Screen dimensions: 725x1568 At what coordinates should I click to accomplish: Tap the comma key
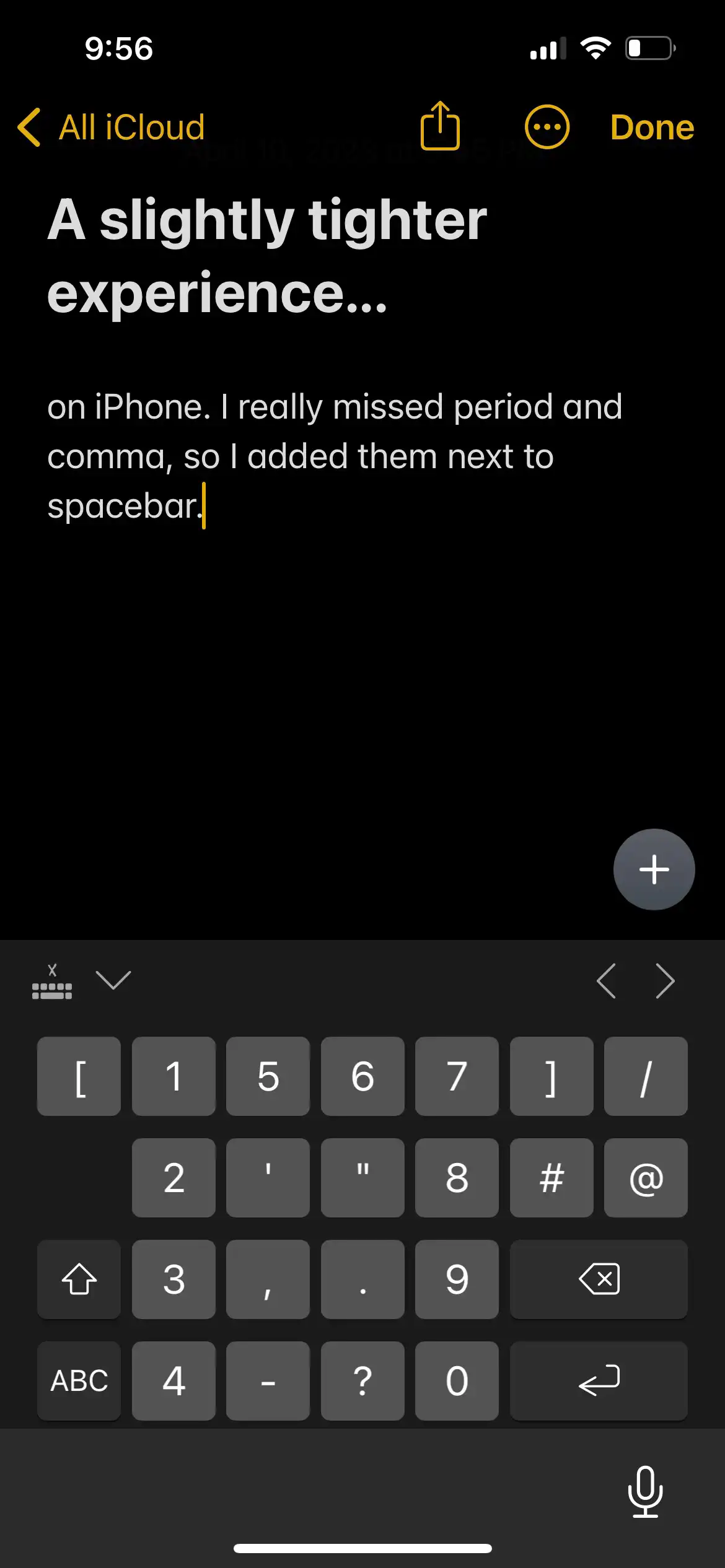point(268,1280)
